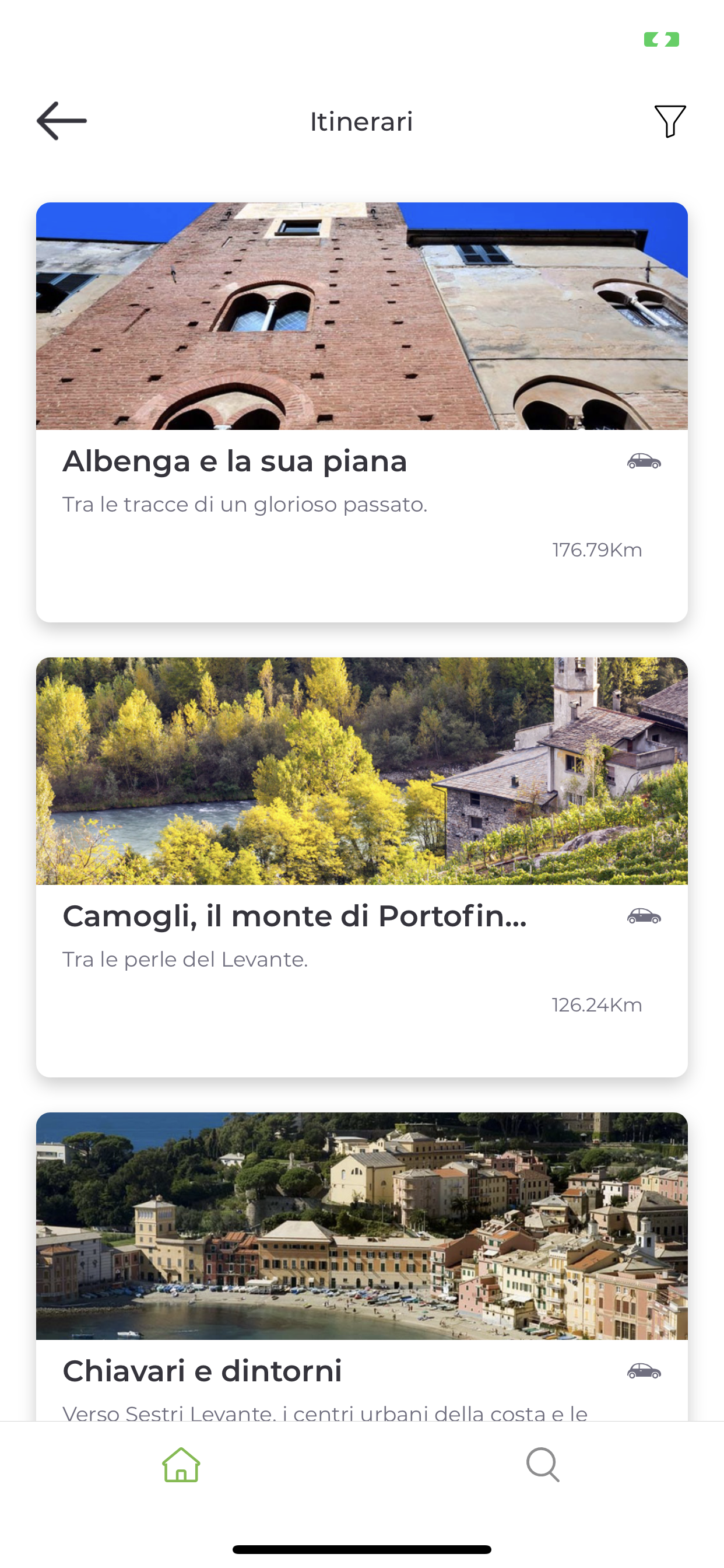Go back using the arrow
Viewport: 724px width, 1568px height.
coord(61,121)
